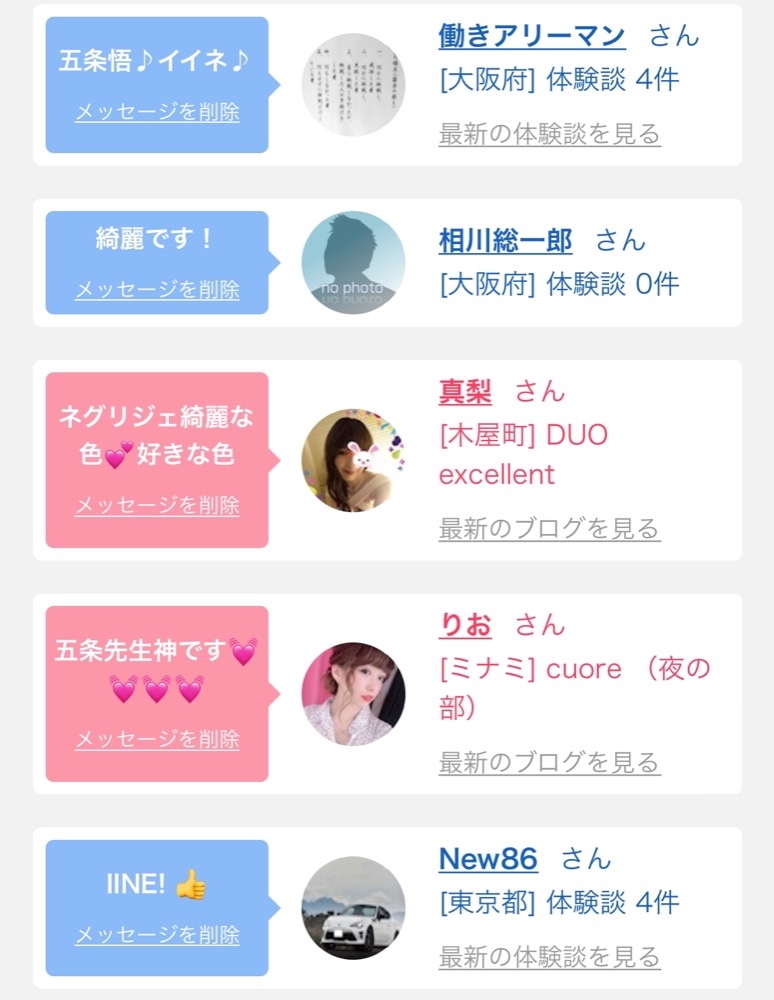Viewport: 774px width, 1000px height.
Task: Delete the 五条悟♪イイネ♪ message
Action: tap(157, 112)
